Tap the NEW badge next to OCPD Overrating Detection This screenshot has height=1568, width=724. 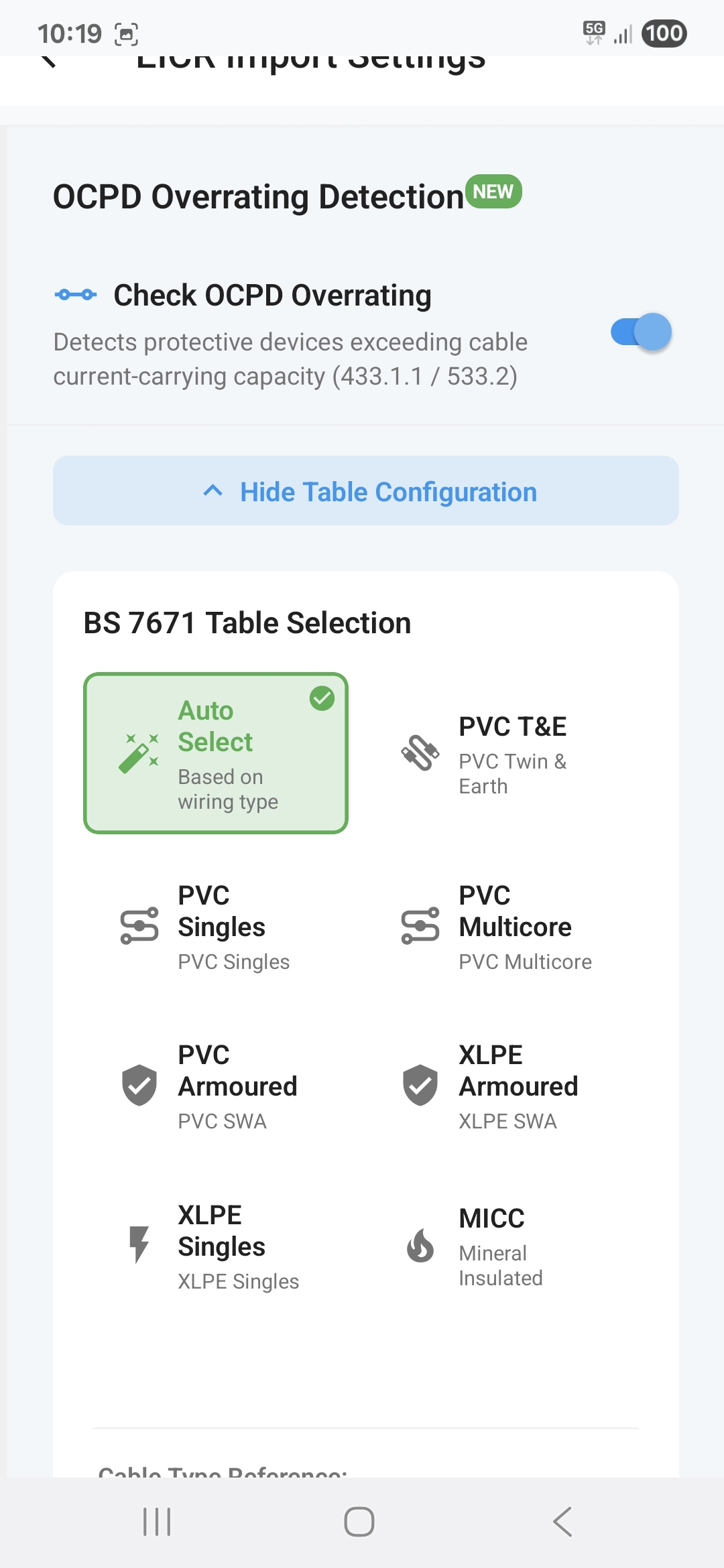(494, 192)
